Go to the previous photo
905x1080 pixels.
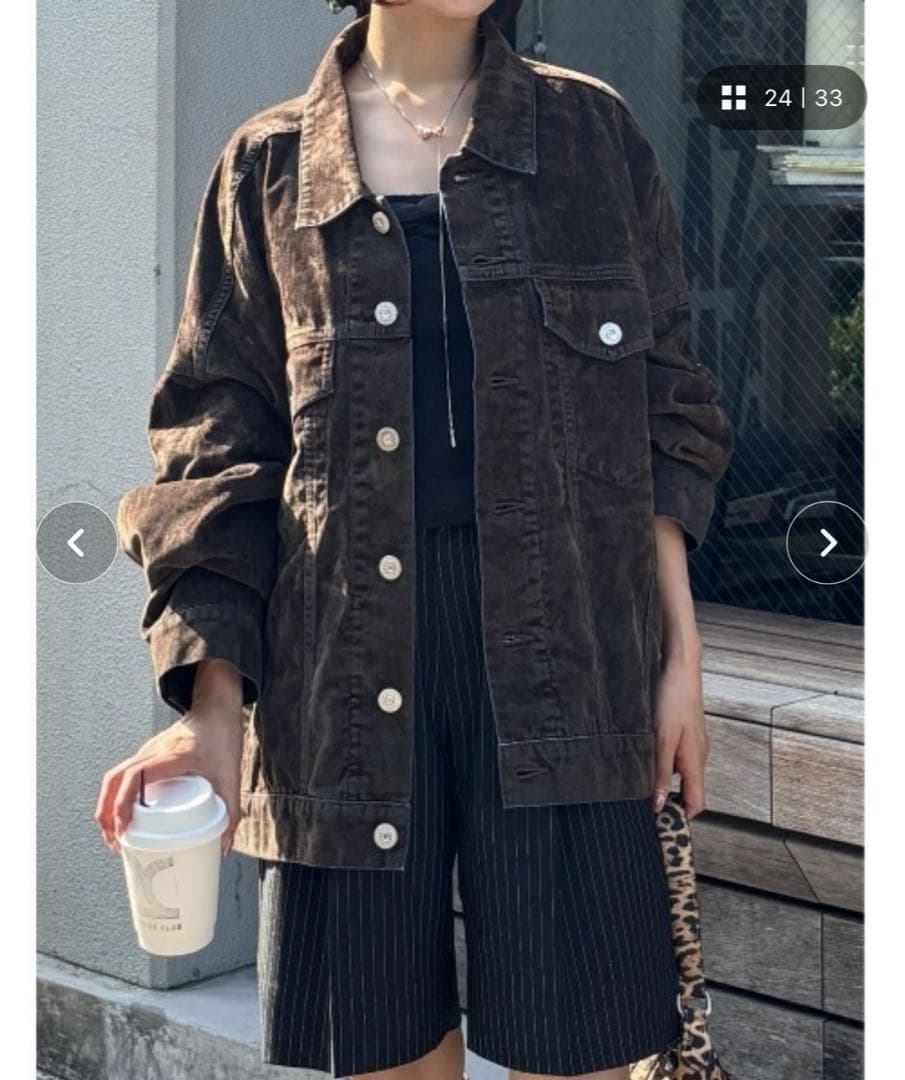76,543
